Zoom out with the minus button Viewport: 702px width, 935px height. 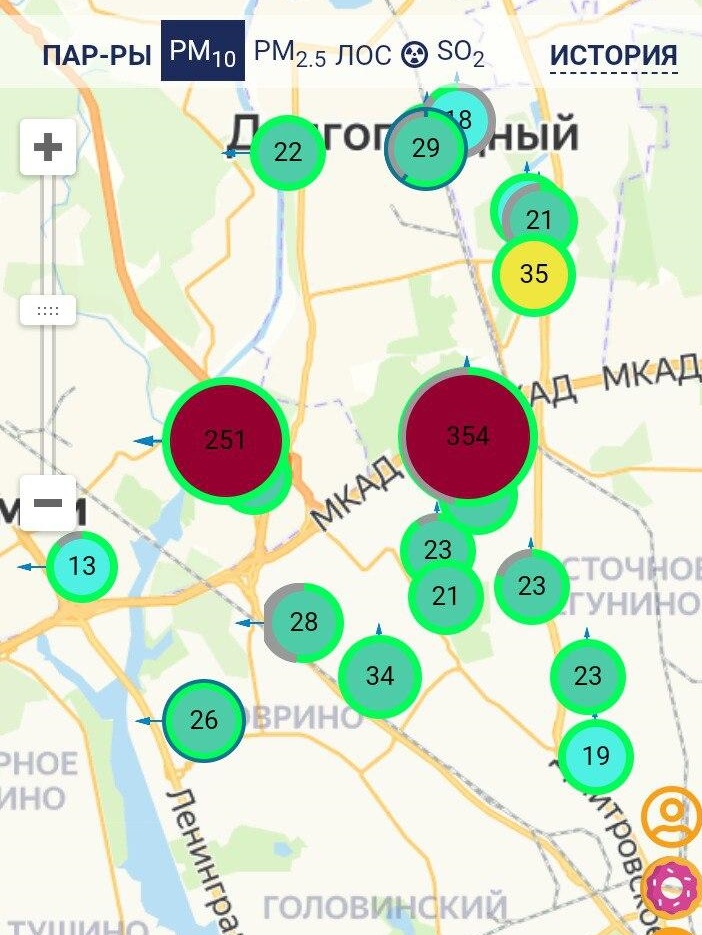click(48, 502)
